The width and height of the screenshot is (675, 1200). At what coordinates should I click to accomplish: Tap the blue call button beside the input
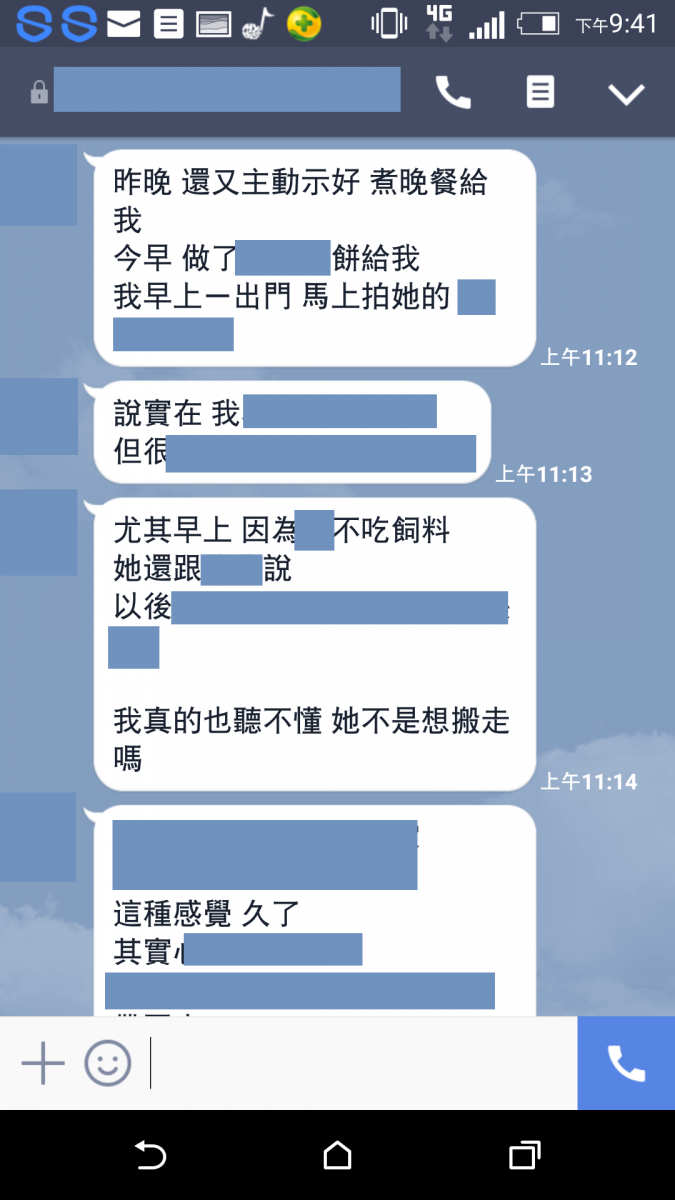626,1063
